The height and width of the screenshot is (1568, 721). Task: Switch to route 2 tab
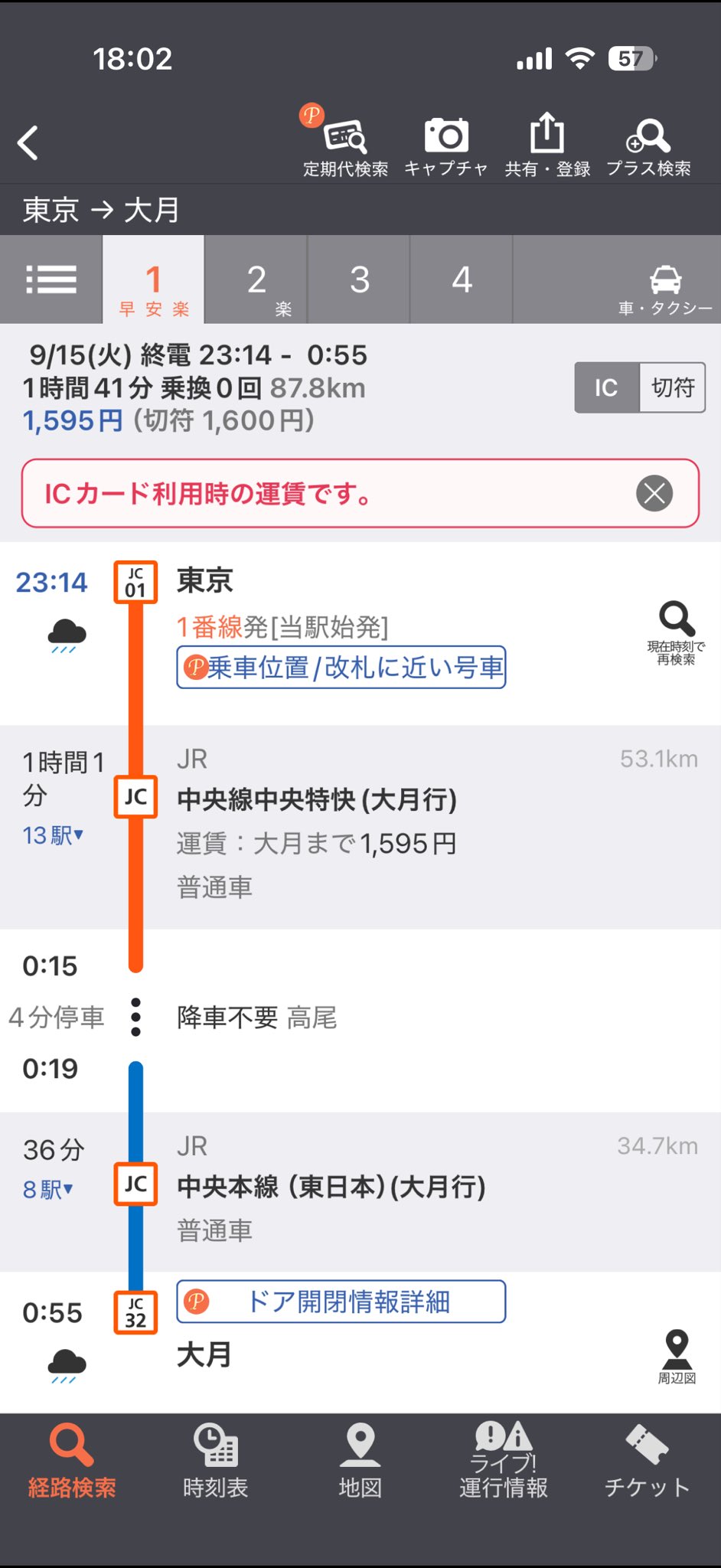tap(256, 279)
